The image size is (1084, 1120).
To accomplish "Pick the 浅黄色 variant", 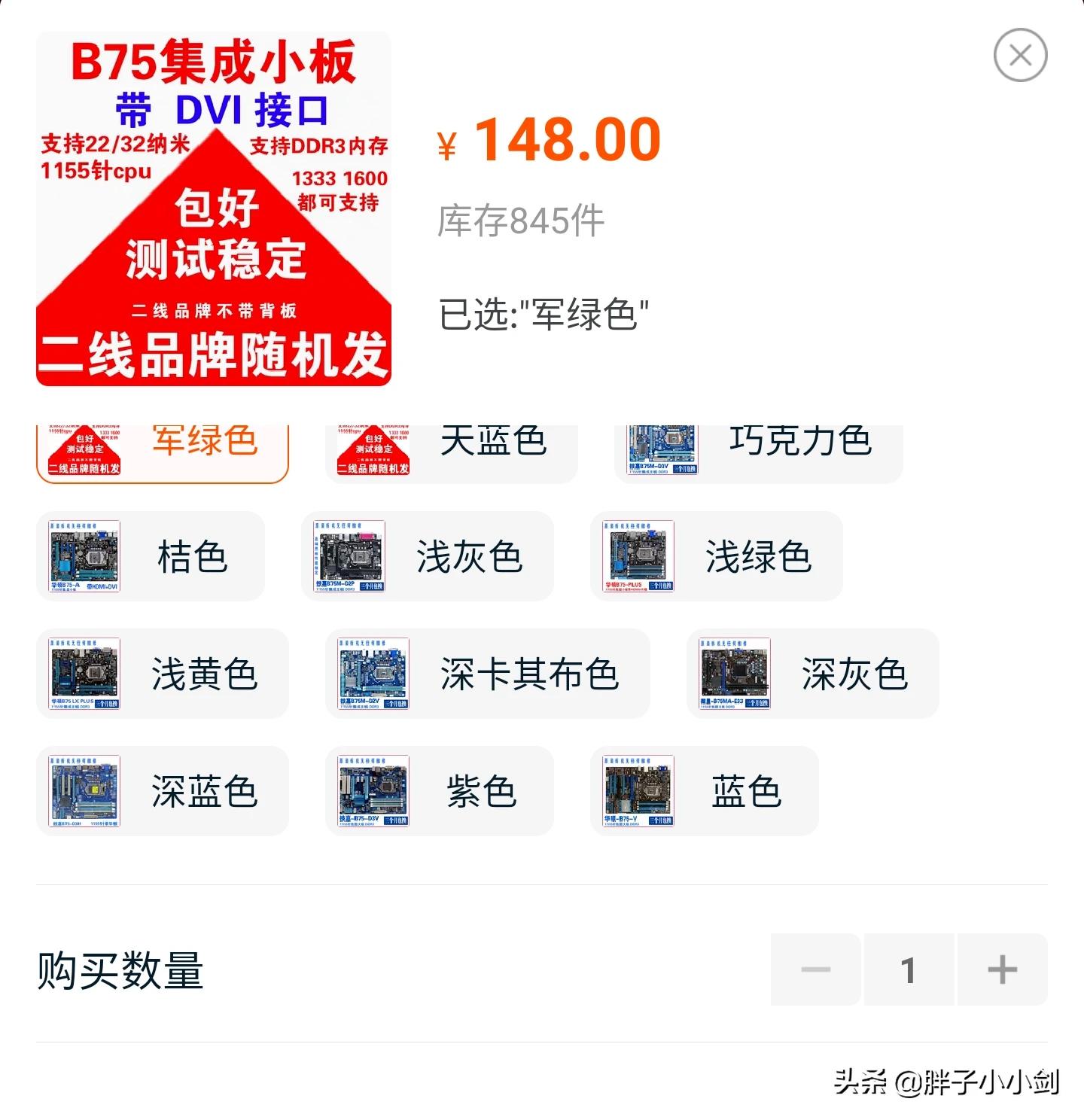I will coord(163,674).
